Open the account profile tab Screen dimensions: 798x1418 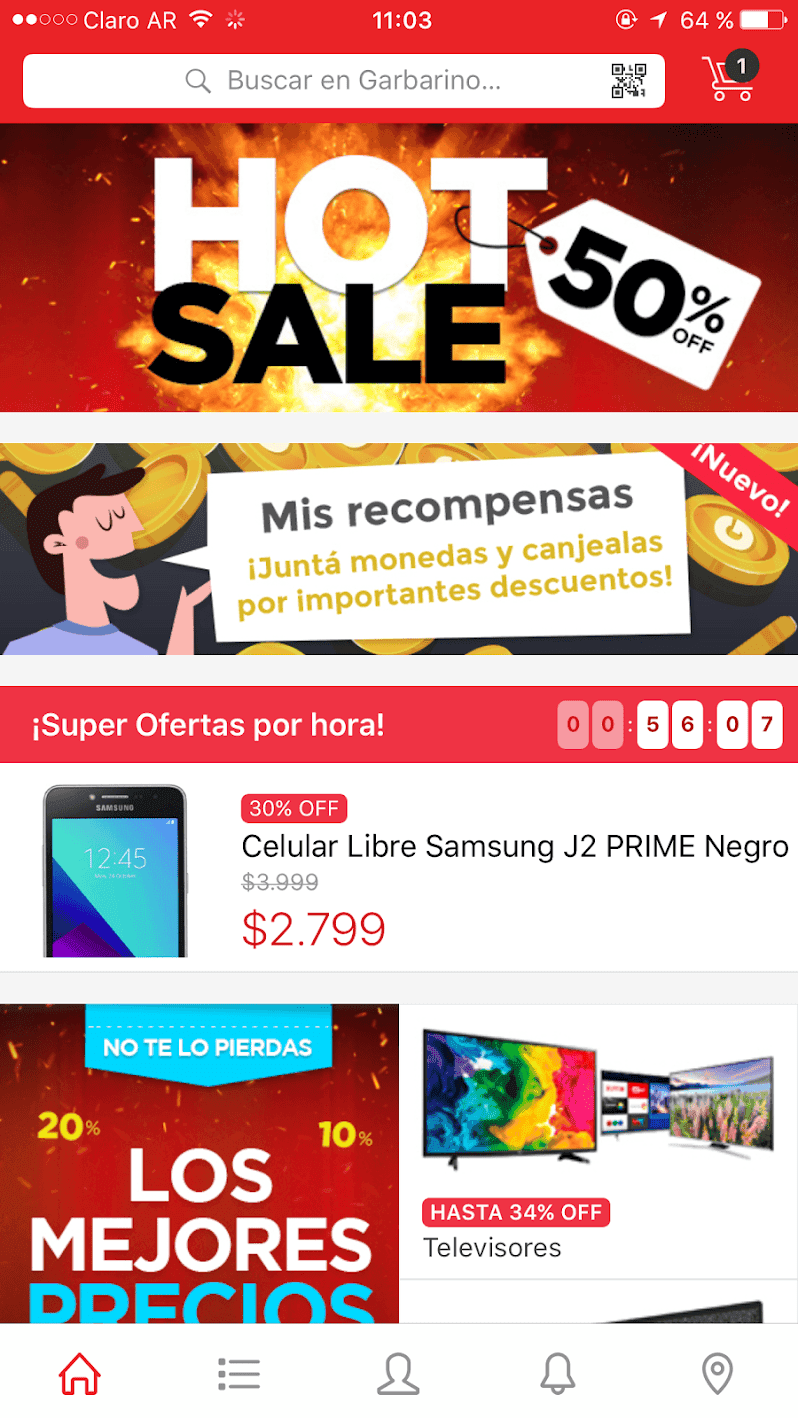tap(398, 1374)
